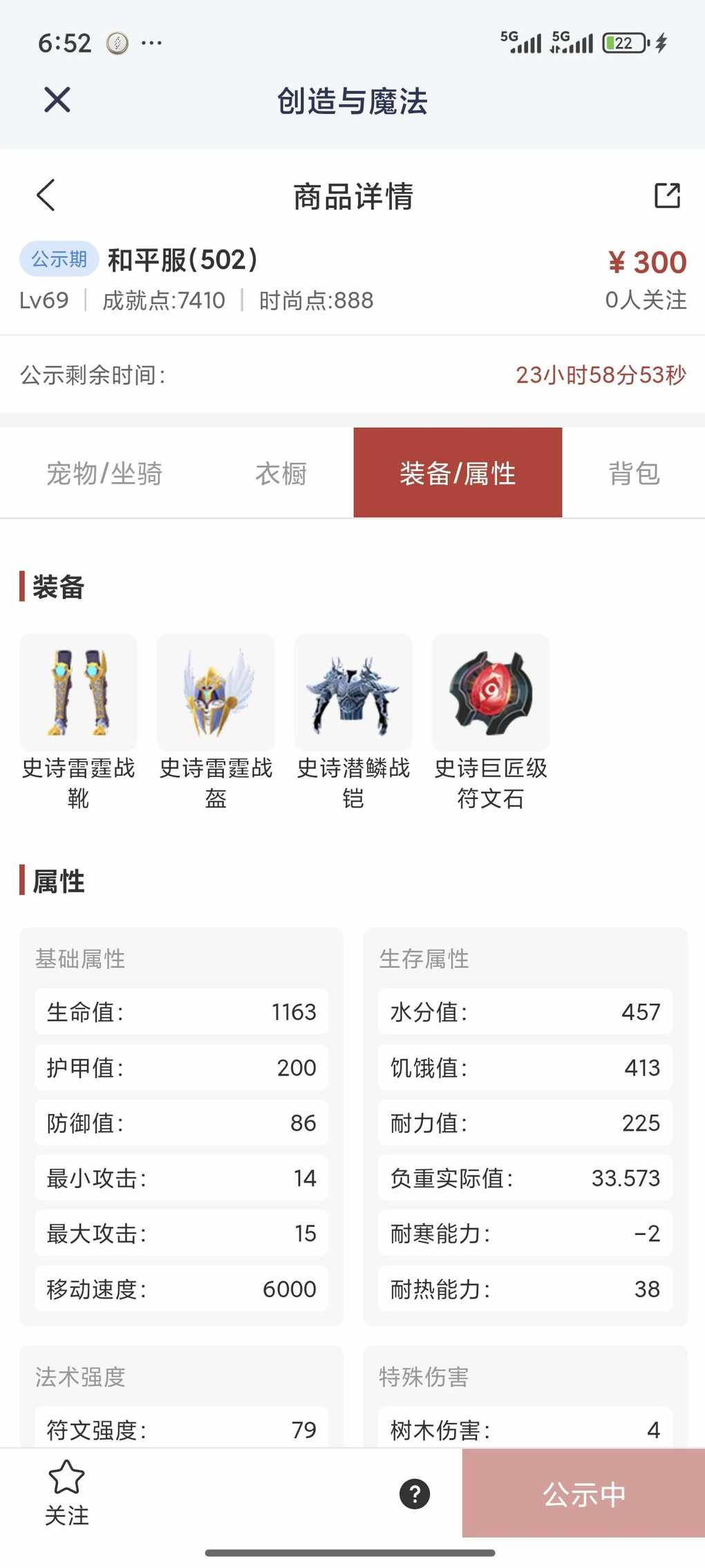Viewport: 705px width, 1568px height.
Task: Follow this listing with the 关注 star
Action: (66, 1492)
